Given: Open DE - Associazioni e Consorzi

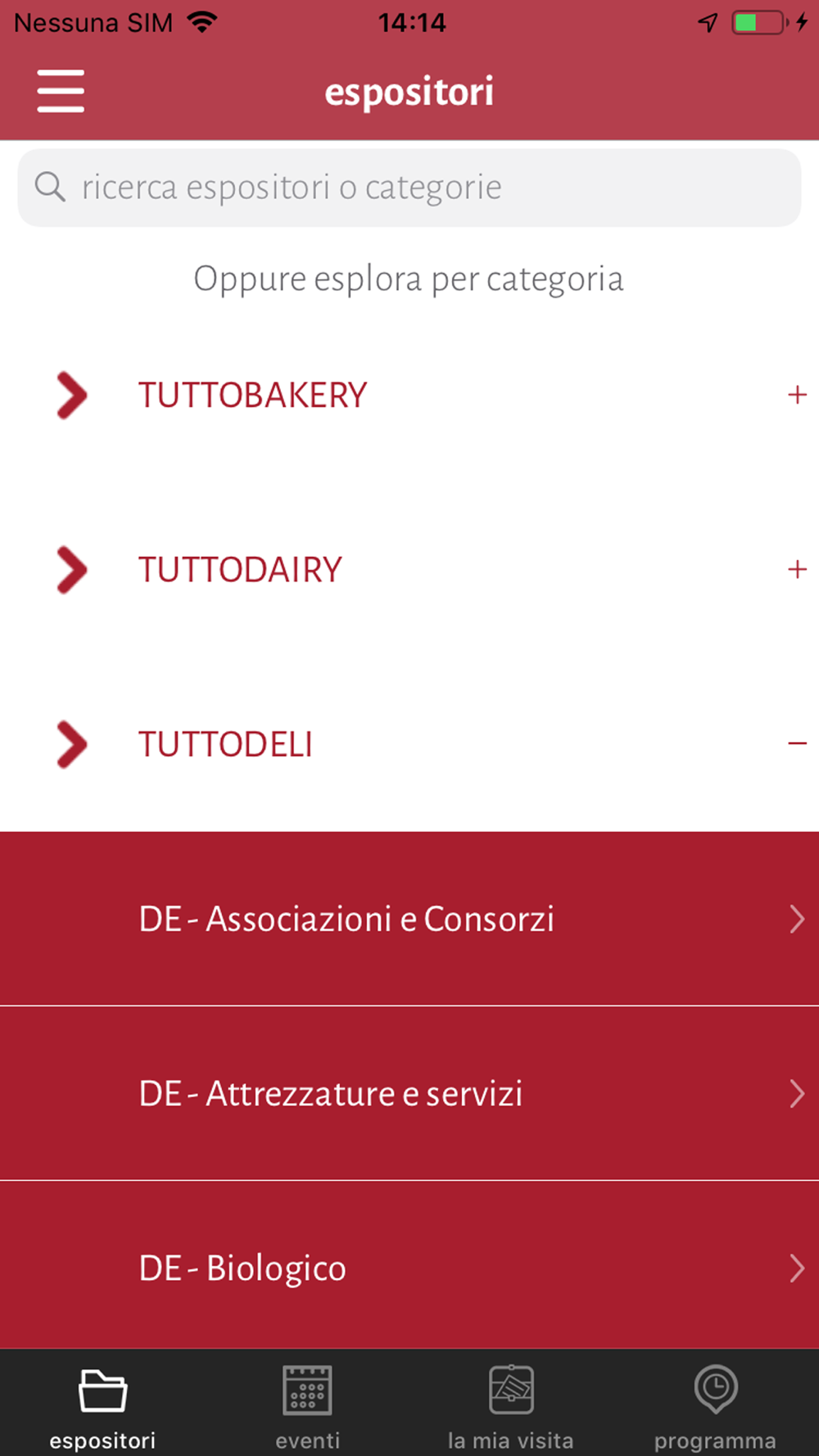Looking at the screenshot, I should (x=409, y=919).
